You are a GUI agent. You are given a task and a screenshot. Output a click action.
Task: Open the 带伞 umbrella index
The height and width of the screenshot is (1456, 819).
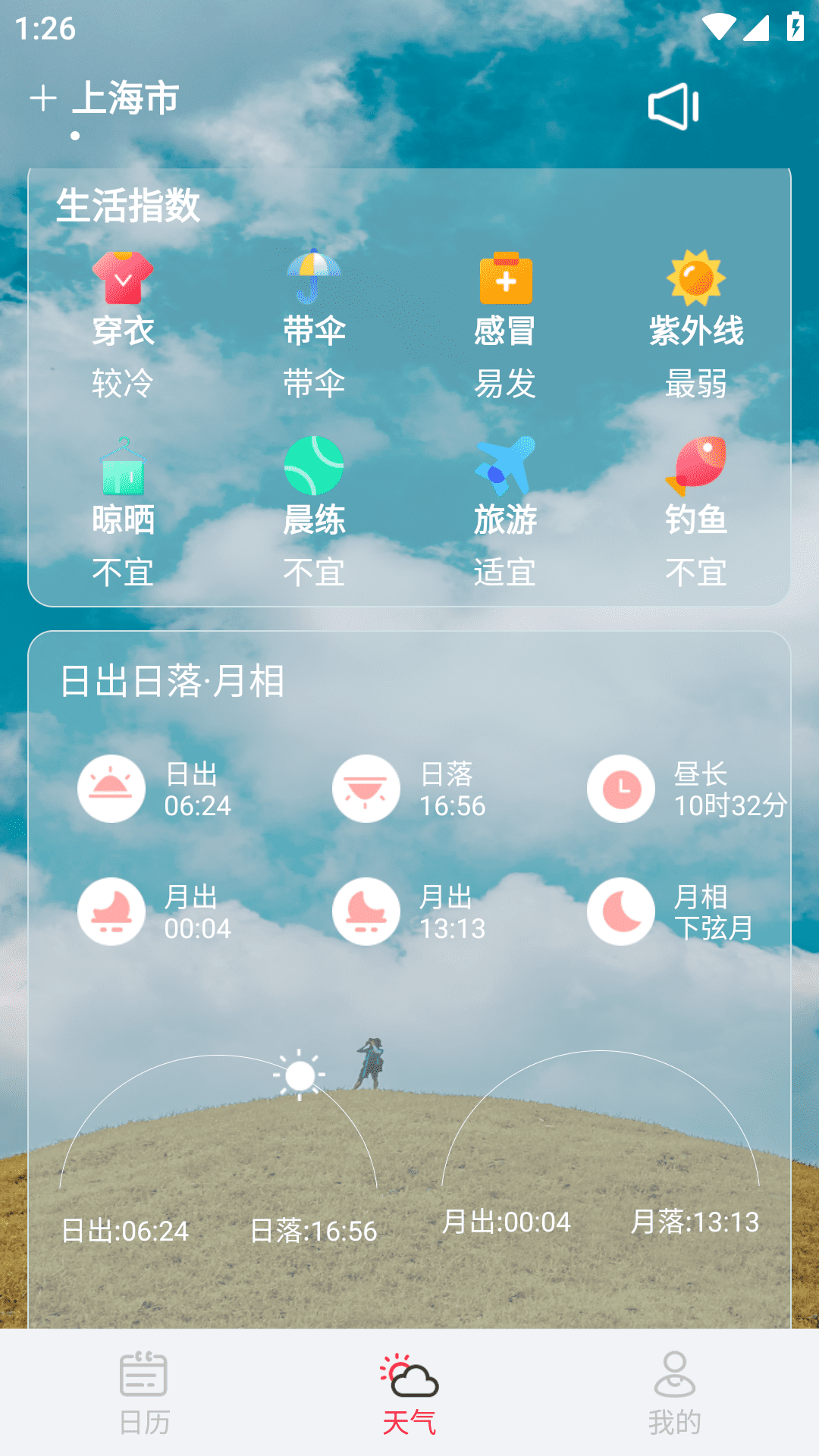click(x=314, y=326)
